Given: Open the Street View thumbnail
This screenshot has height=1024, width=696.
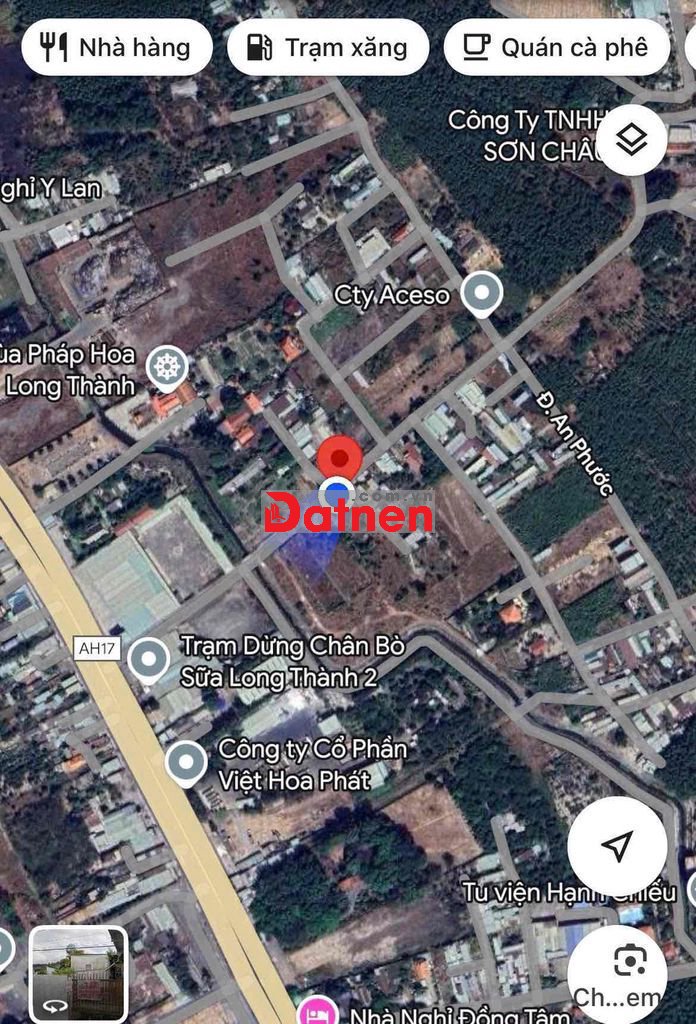Looking at the screenshot, I should coord(78,972).
